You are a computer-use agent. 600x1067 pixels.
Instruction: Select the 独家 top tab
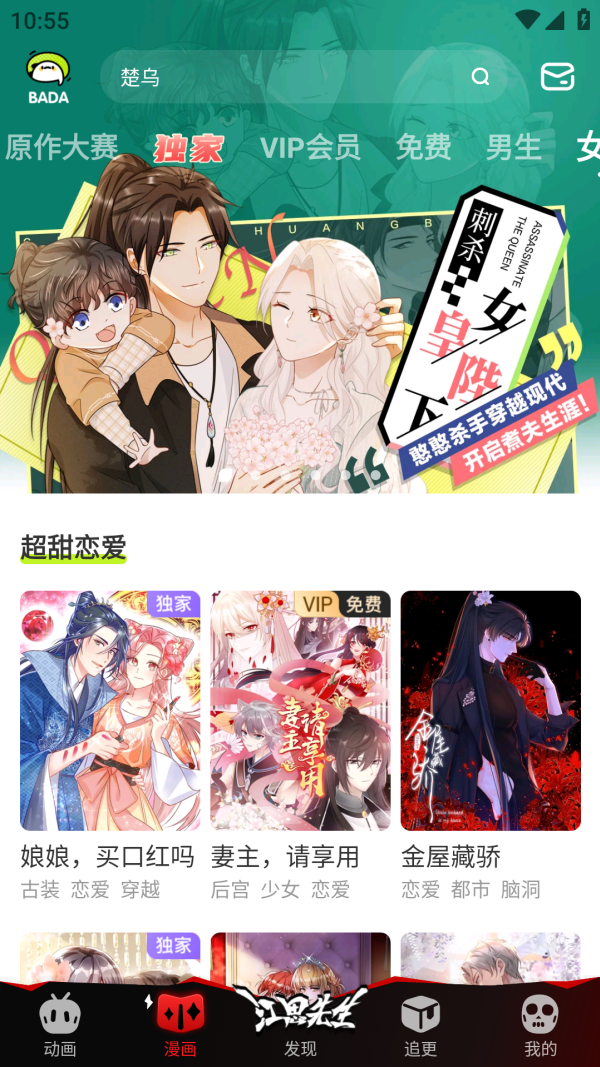188,147
